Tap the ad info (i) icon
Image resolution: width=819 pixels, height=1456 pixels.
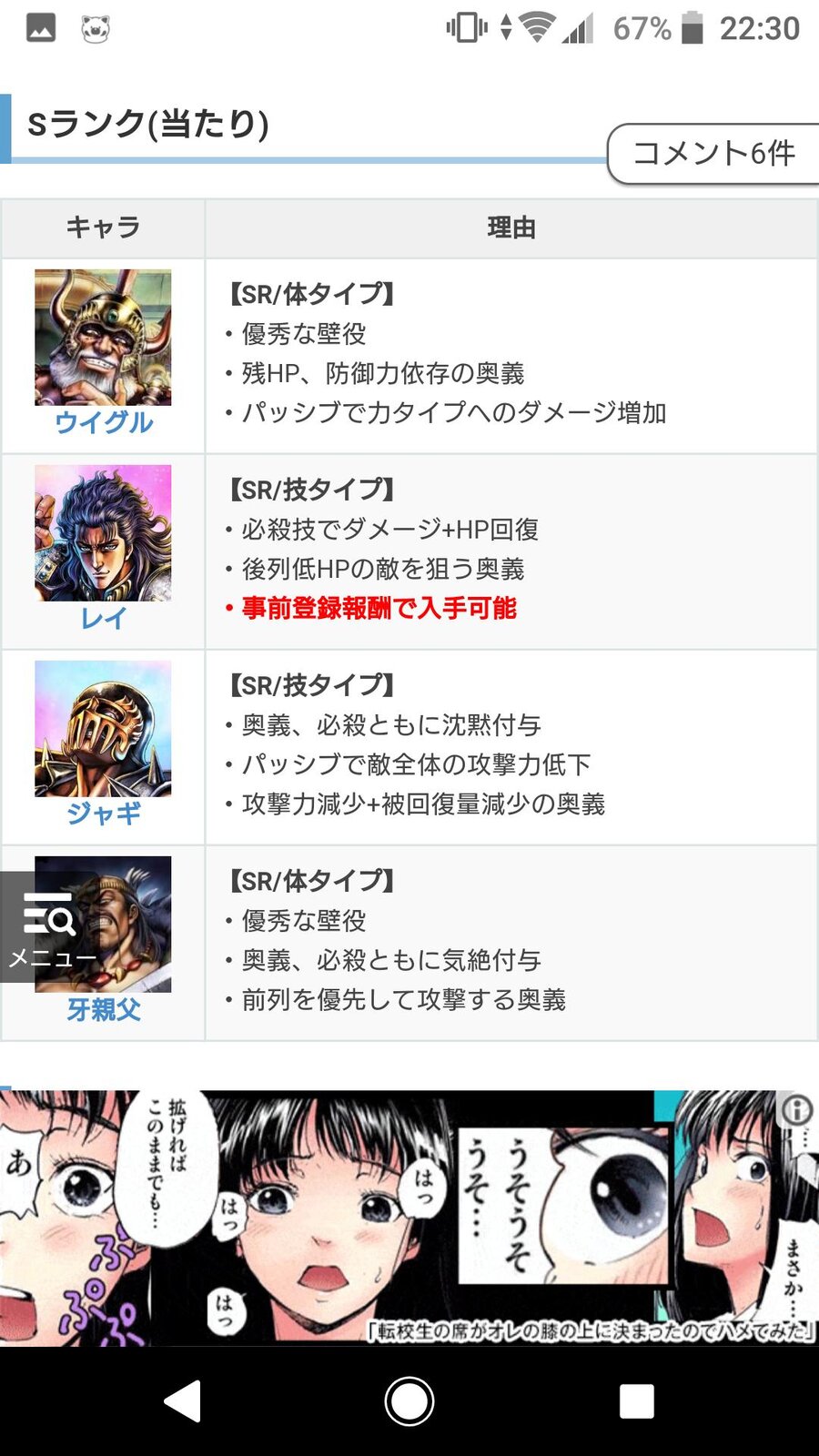(797, 1108)
